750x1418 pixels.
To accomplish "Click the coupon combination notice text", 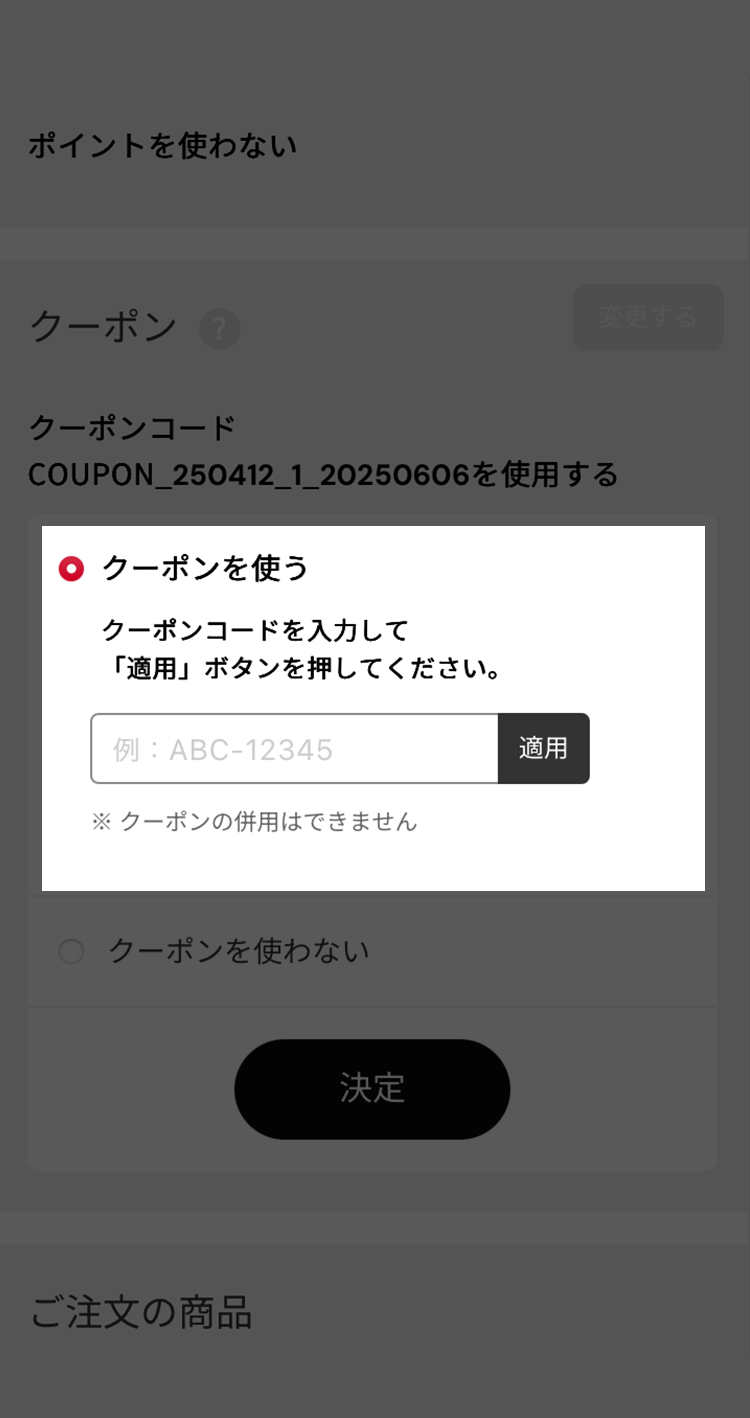I will pos(258,821).
